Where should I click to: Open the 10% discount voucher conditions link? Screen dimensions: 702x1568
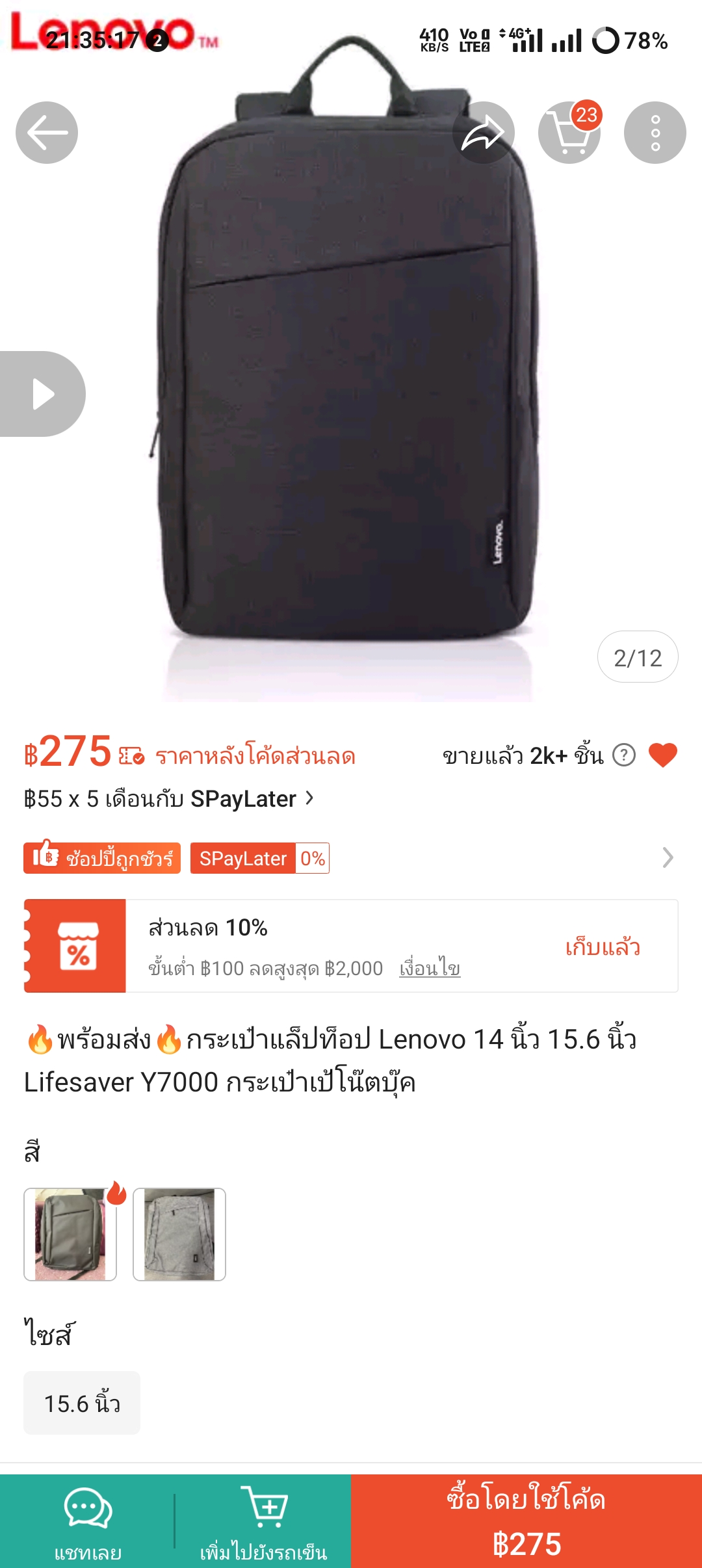tap(430, 969)
